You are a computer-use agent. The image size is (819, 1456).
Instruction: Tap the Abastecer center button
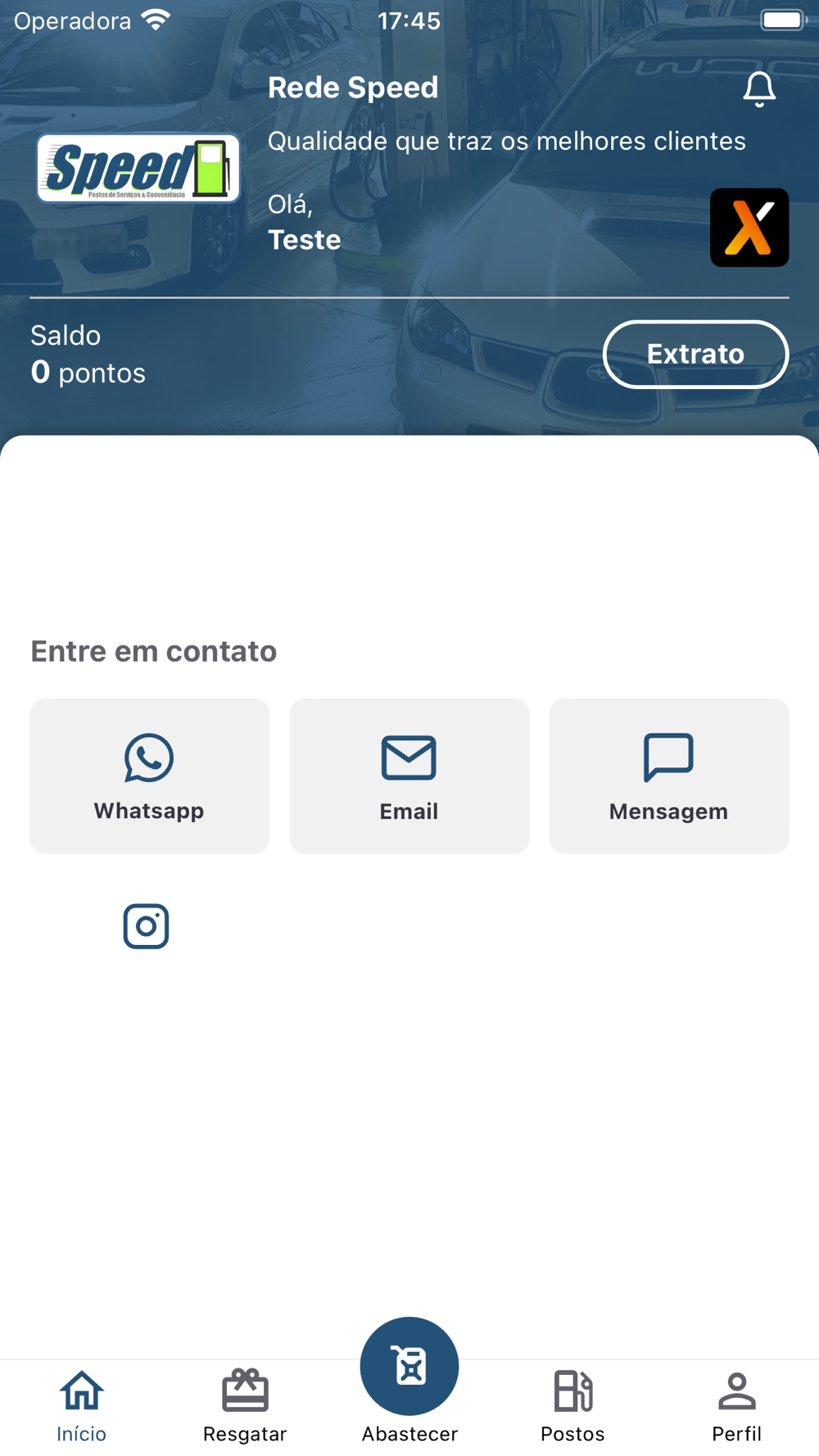(409, 1366)
